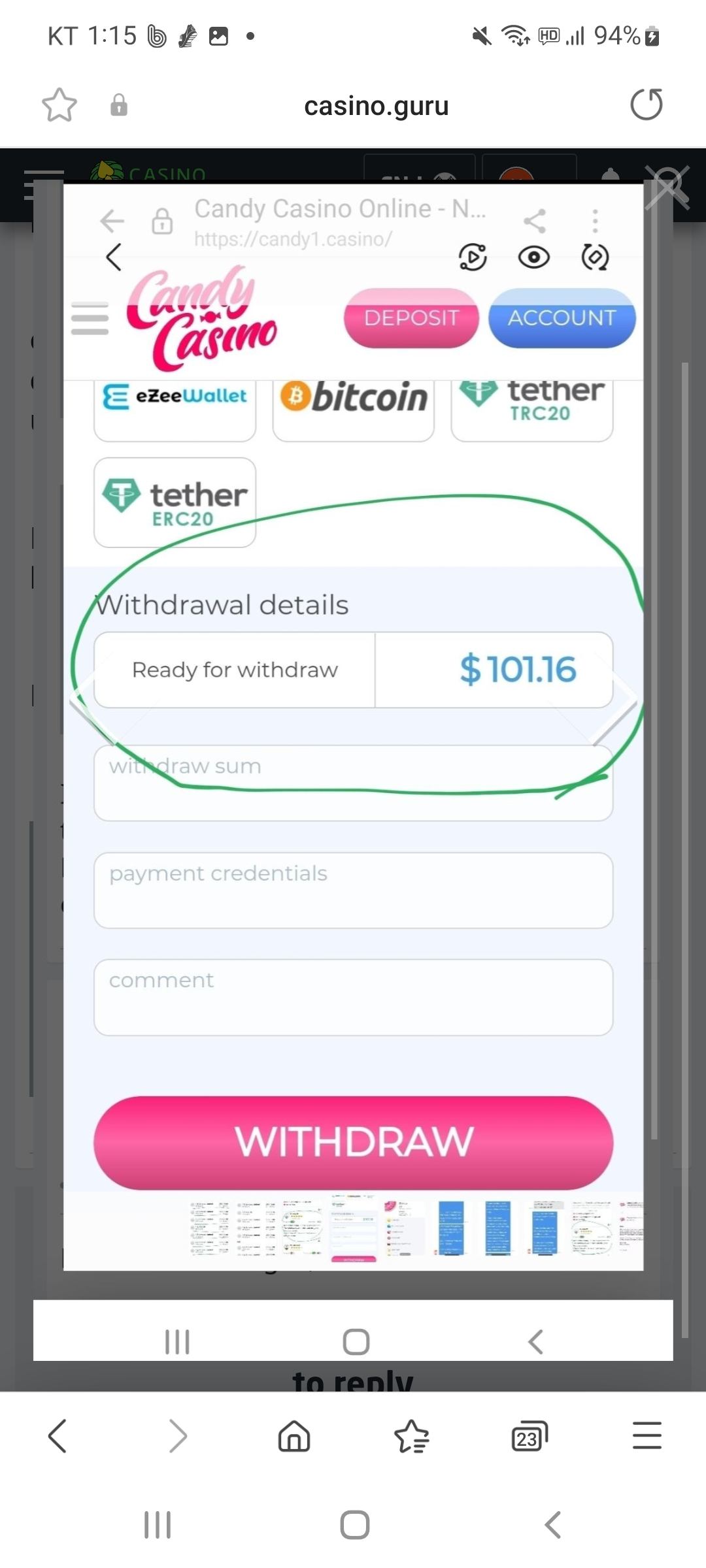Reload the casino.guru page
Image resolution: width=706 pixels, height=1568 pixels.
[x=646, y=105]
